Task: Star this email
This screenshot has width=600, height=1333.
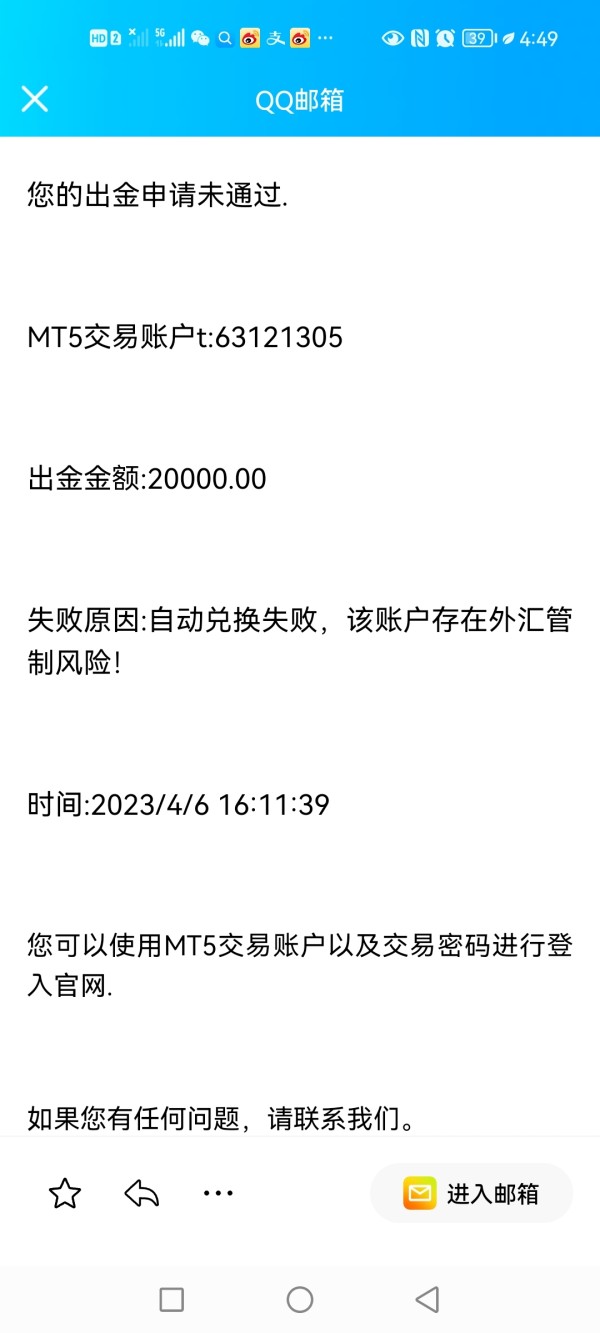Action: point(65,1193)
